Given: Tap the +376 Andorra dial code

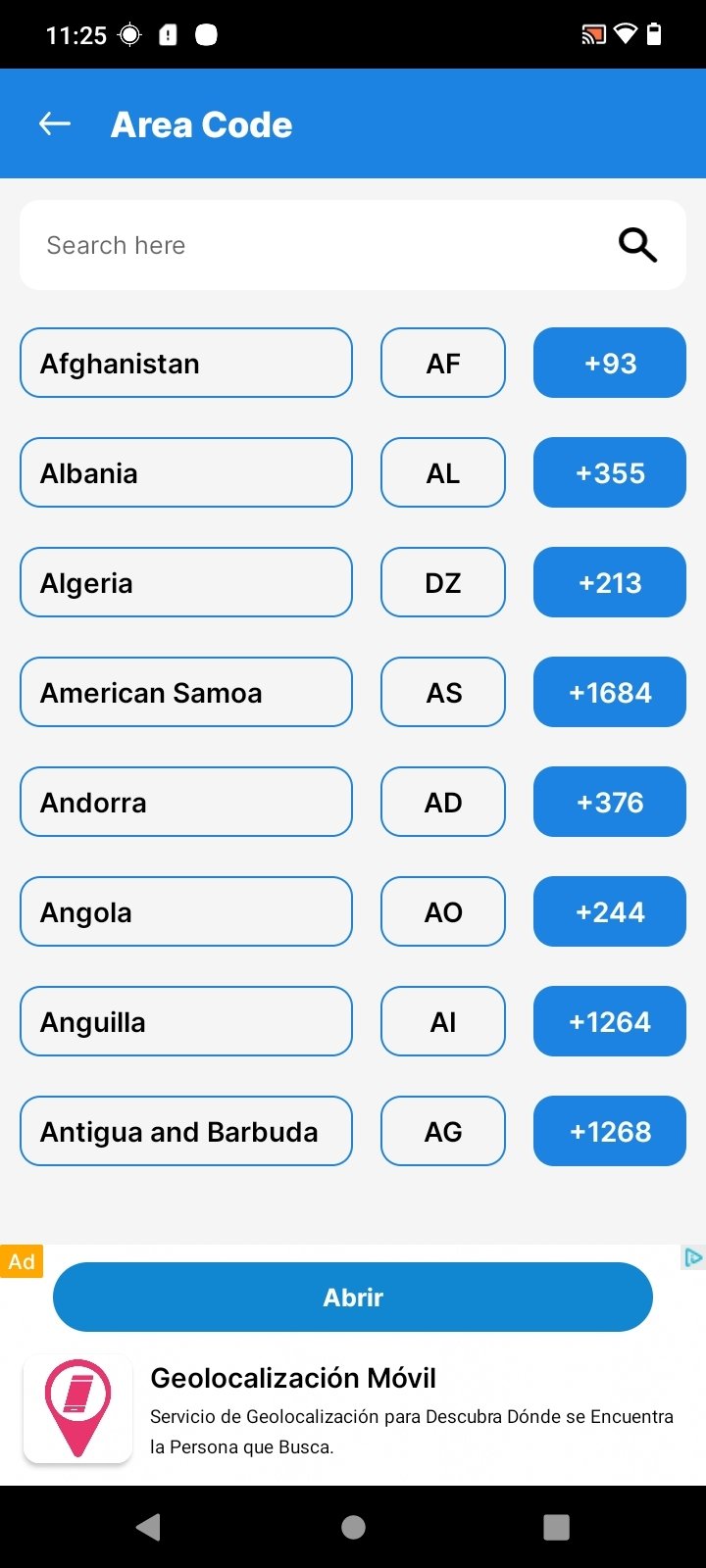Looking at the screenshot, I should [610, 802].
